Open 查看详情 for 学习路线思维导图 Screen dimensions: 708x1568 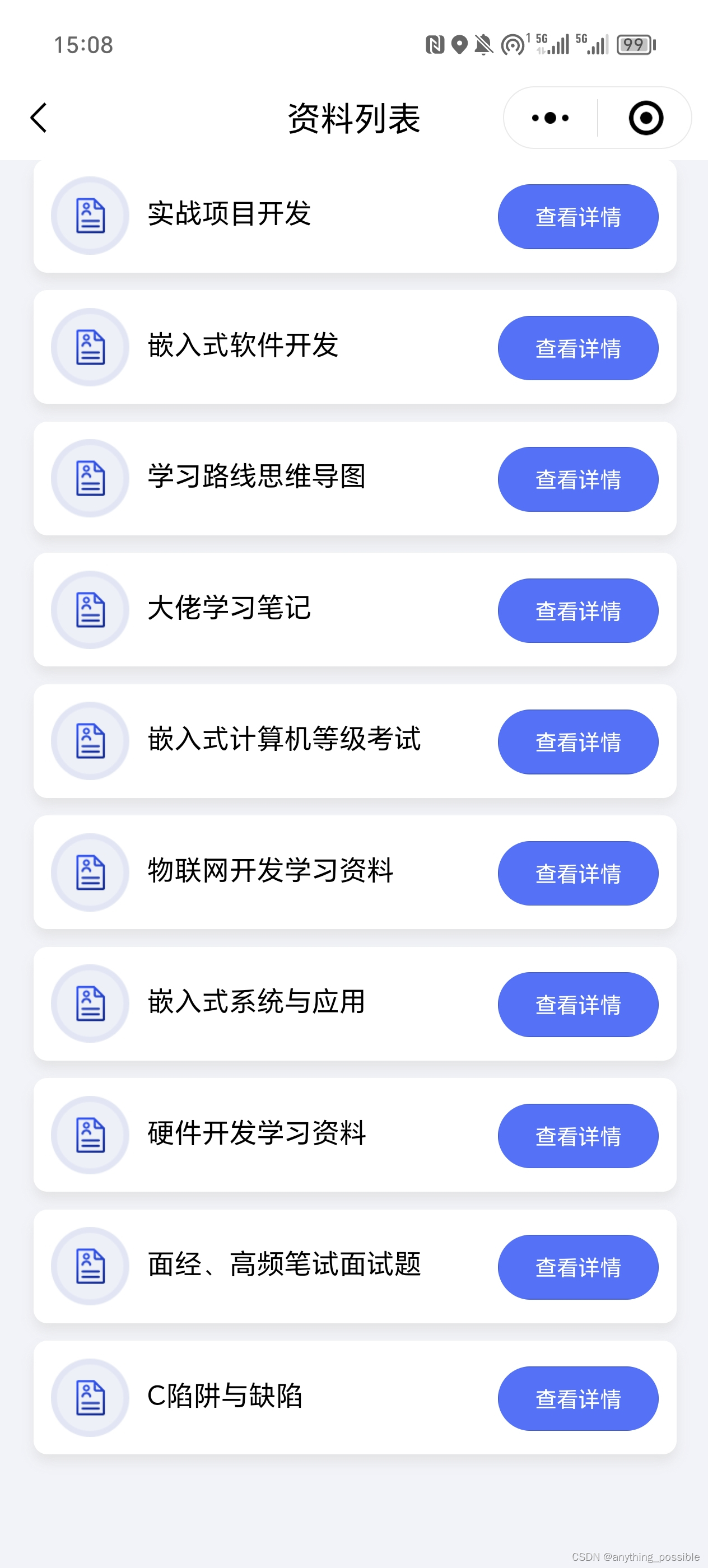[x=577, y=479]
